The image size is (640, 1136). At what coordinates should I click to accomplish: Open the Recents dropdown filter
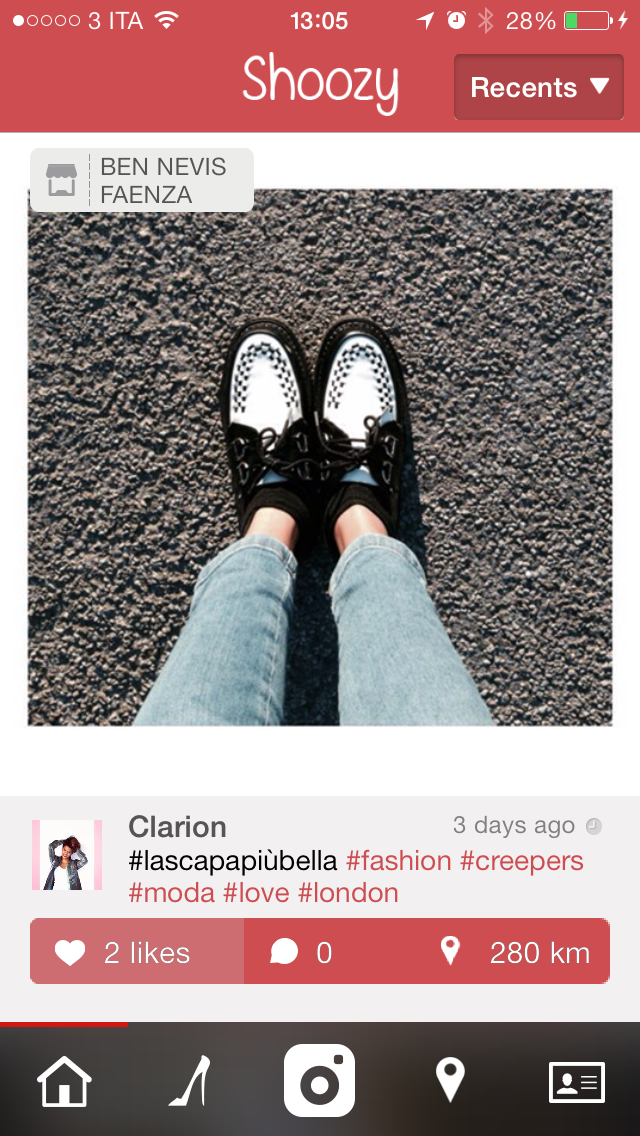[x=538, y=88]
